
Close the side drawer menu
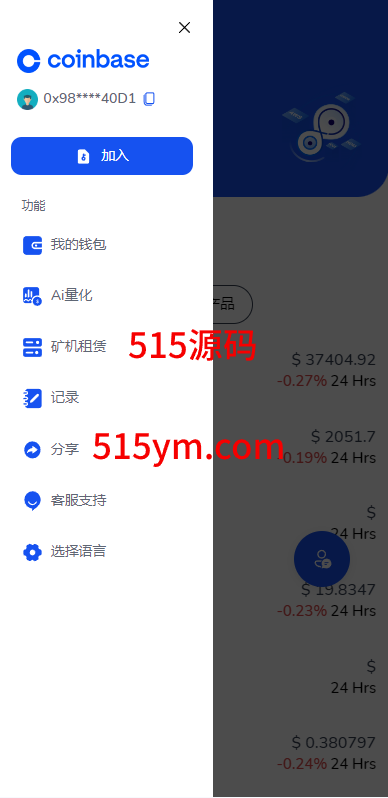pyautogui.click(x=184, y=27)
